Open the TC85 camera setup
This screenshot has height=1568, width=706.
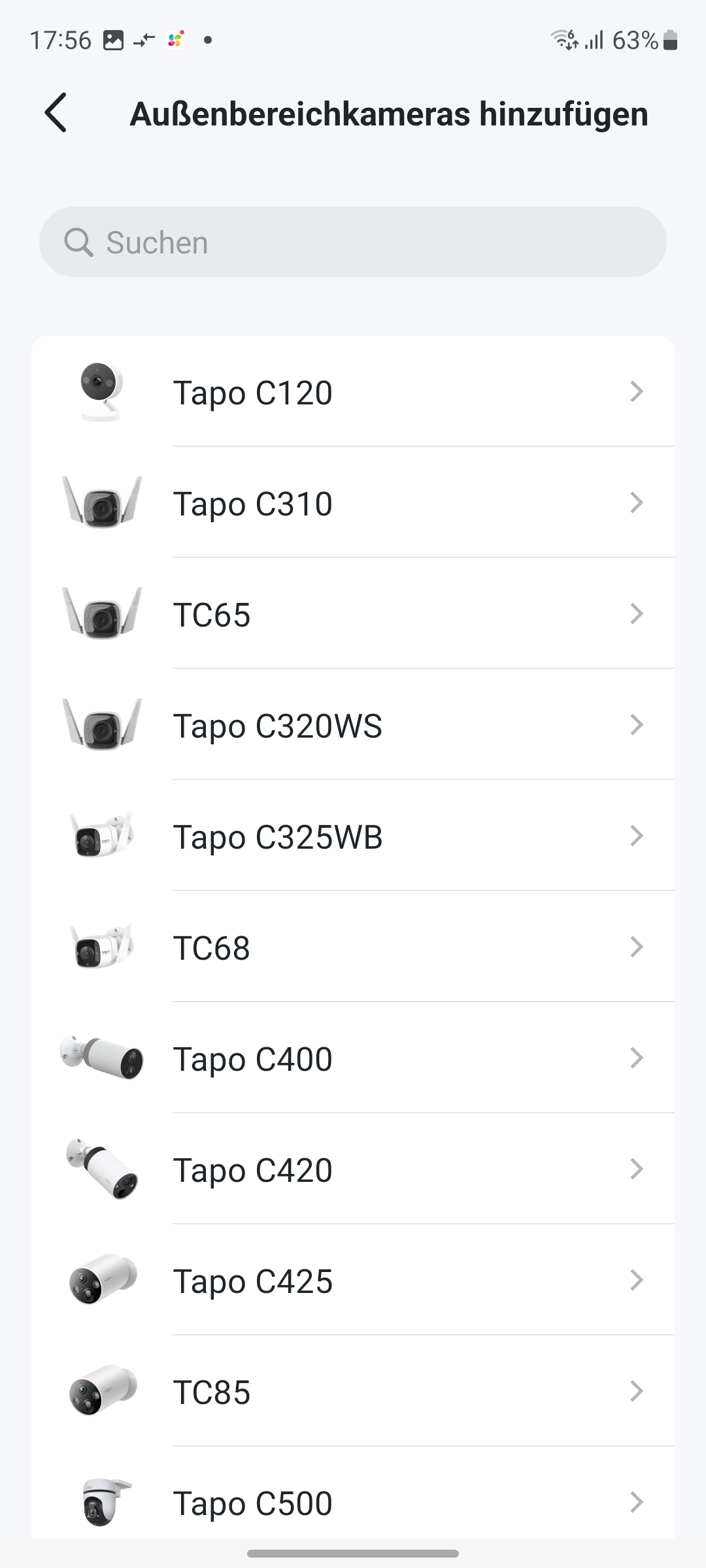(x=353, y=1392)
